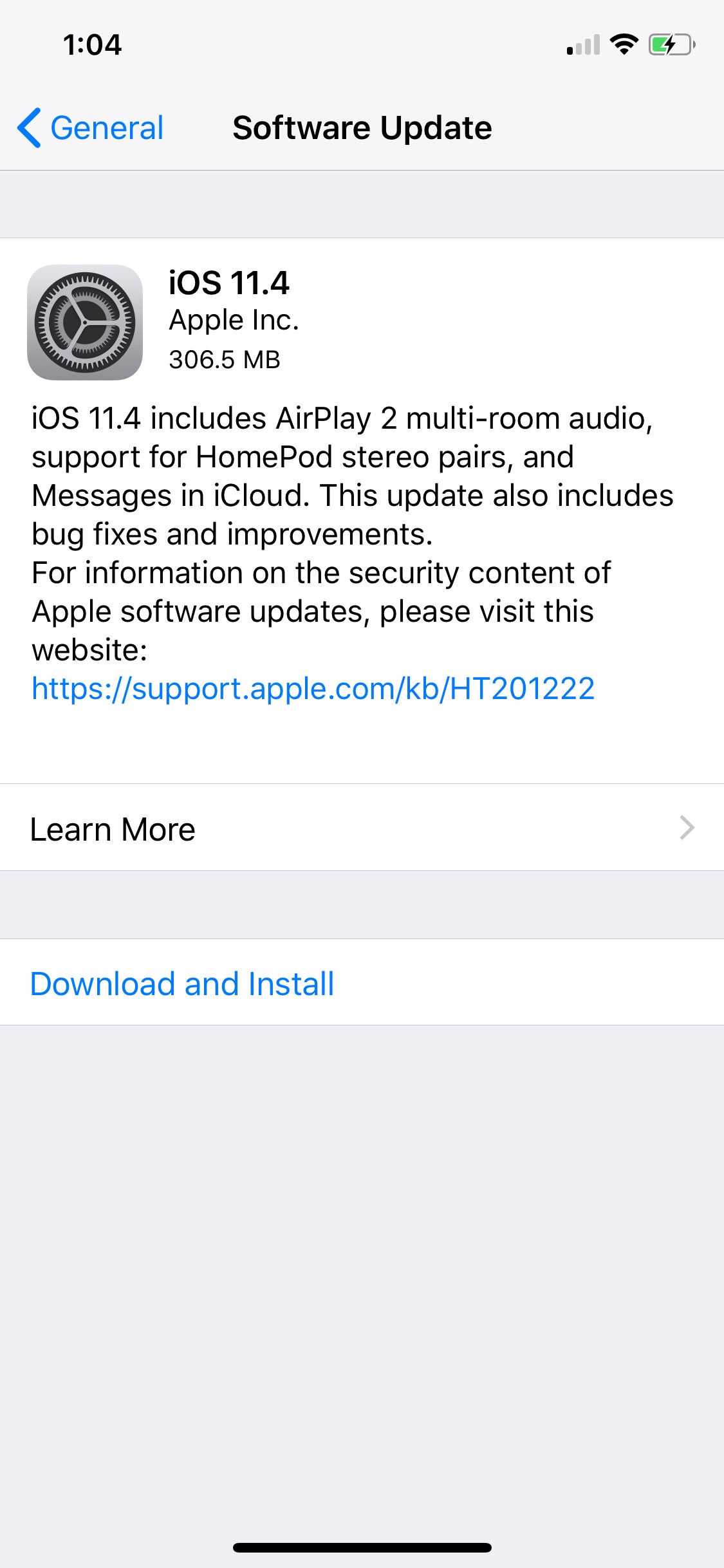Screen dimensions: 724x1568
Task: Tap Download and Install
Action: point(182,983)
